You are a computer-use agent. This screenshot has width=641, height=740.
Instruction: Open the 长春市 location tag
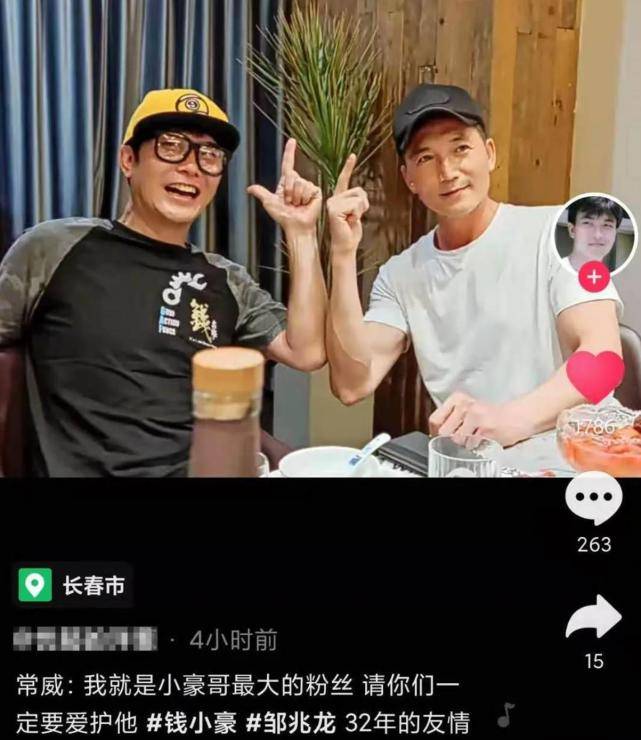tap(75, 586)
